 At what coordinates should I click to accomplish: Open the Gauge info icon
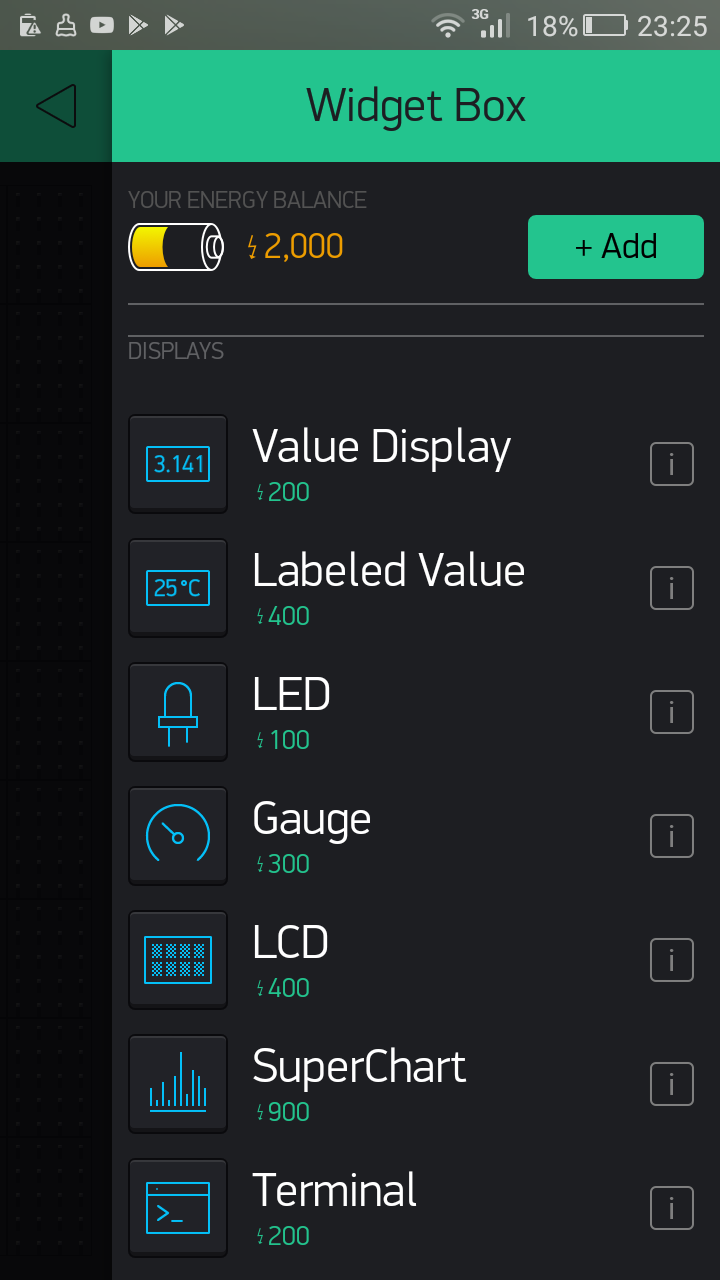click(672, 836)
